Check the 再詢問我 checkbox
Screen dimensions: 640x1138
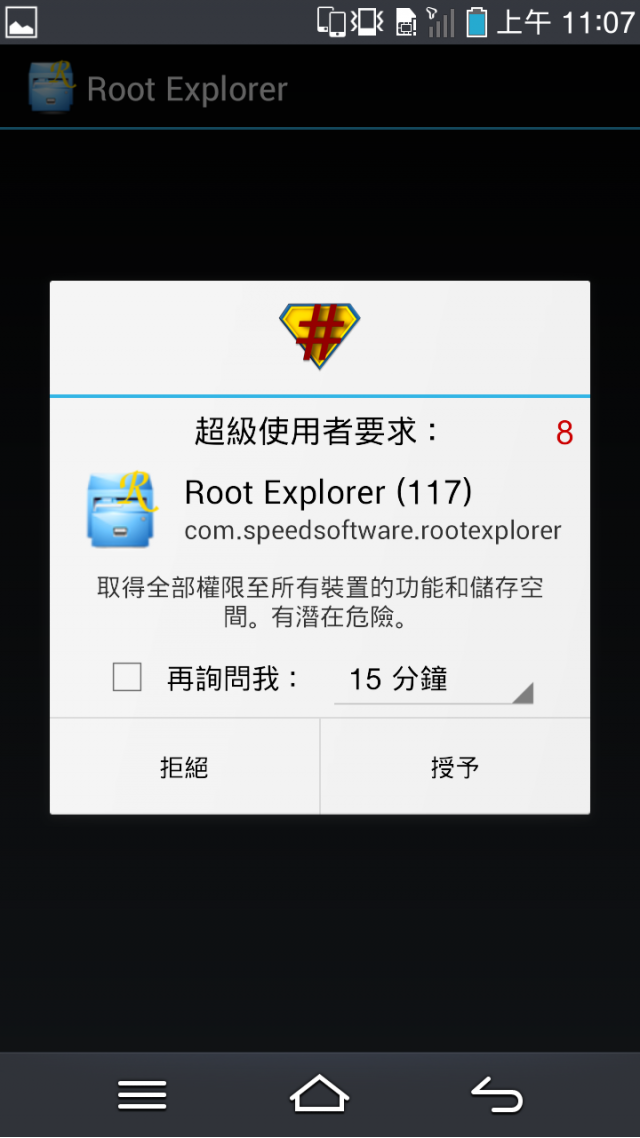[x=127, y=678]
